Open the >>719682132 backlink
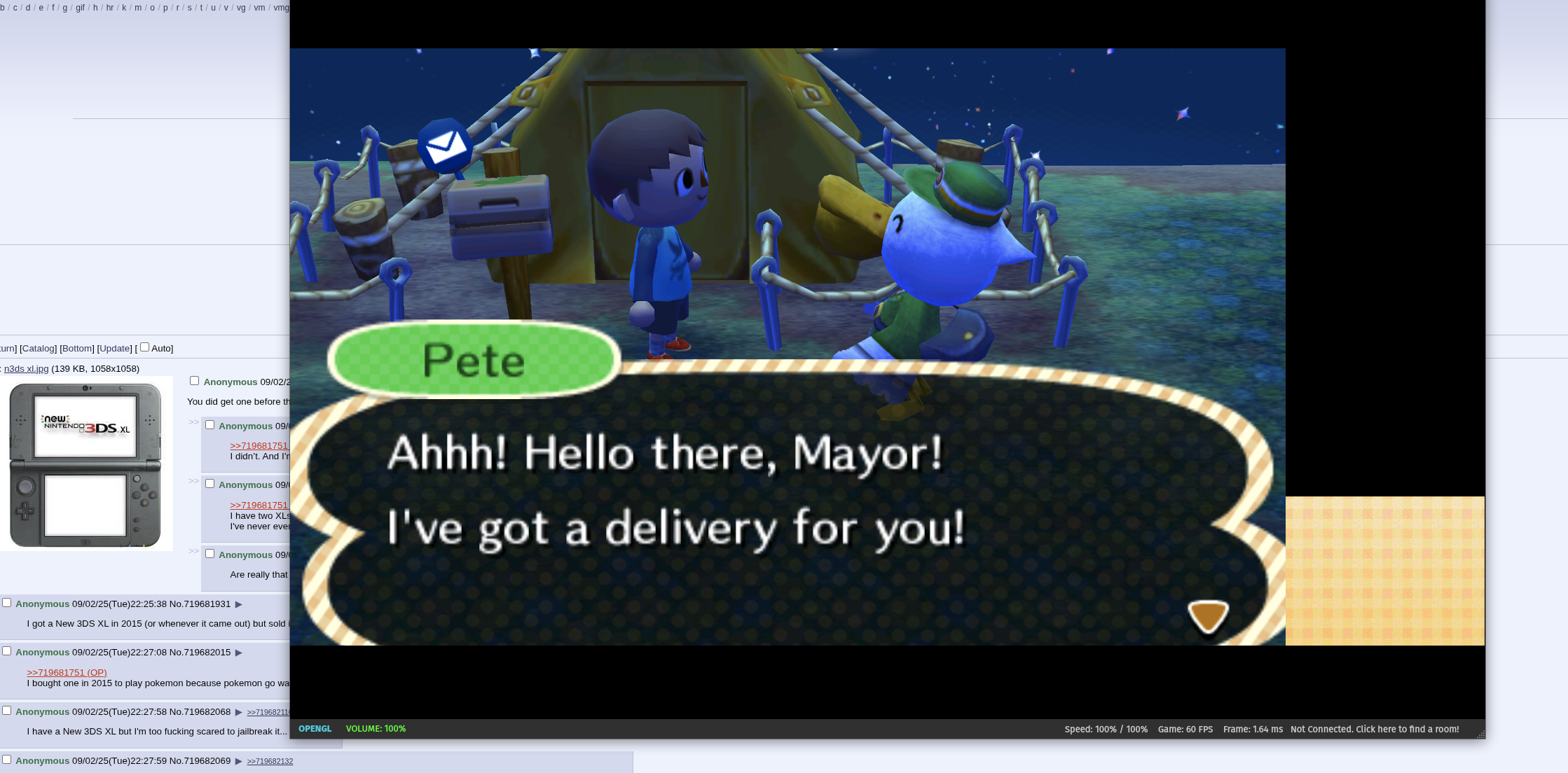1568x773 pixels. coord(270,762)
